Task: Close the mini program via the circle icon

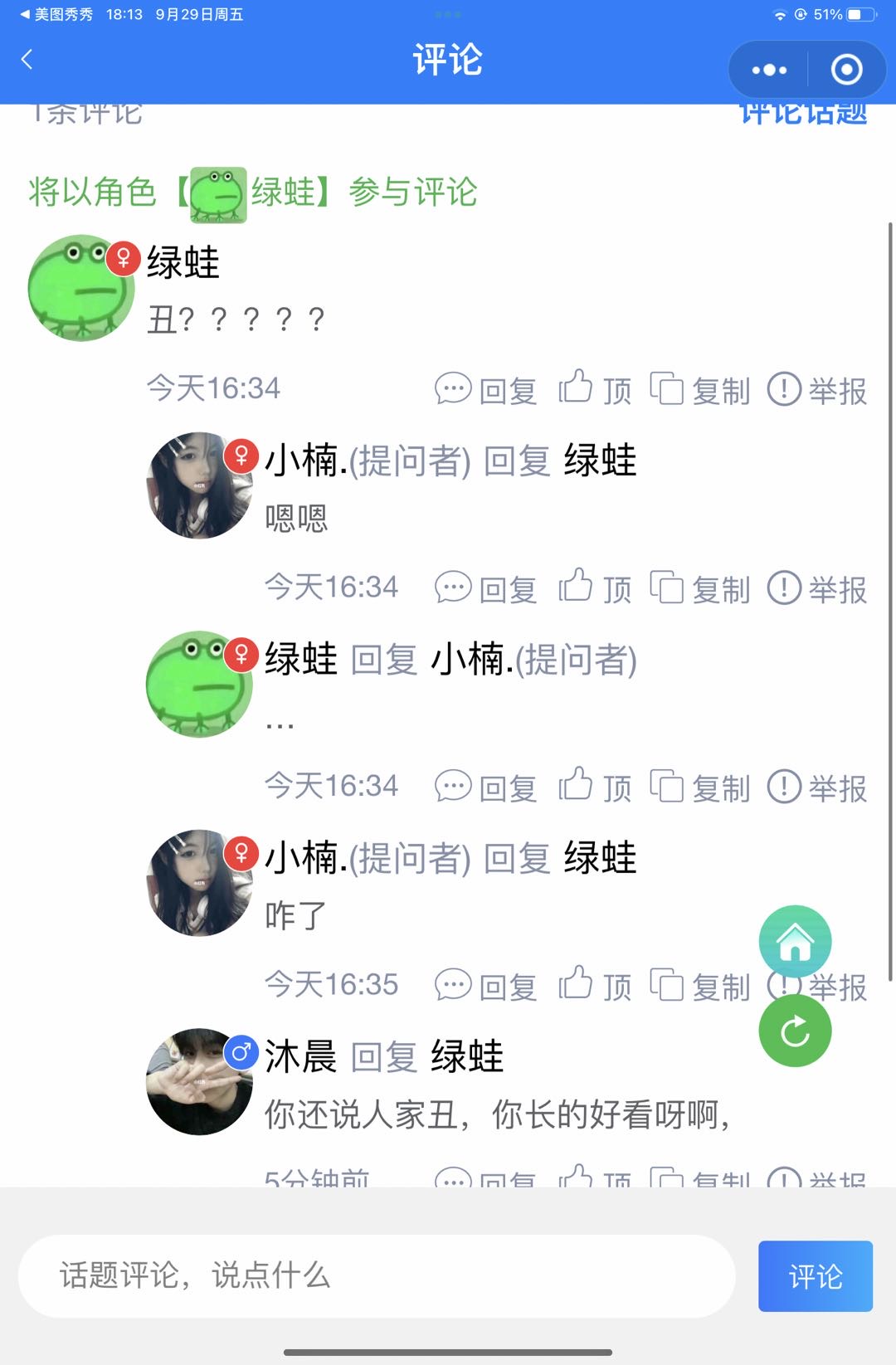Action: pos(846,70)
